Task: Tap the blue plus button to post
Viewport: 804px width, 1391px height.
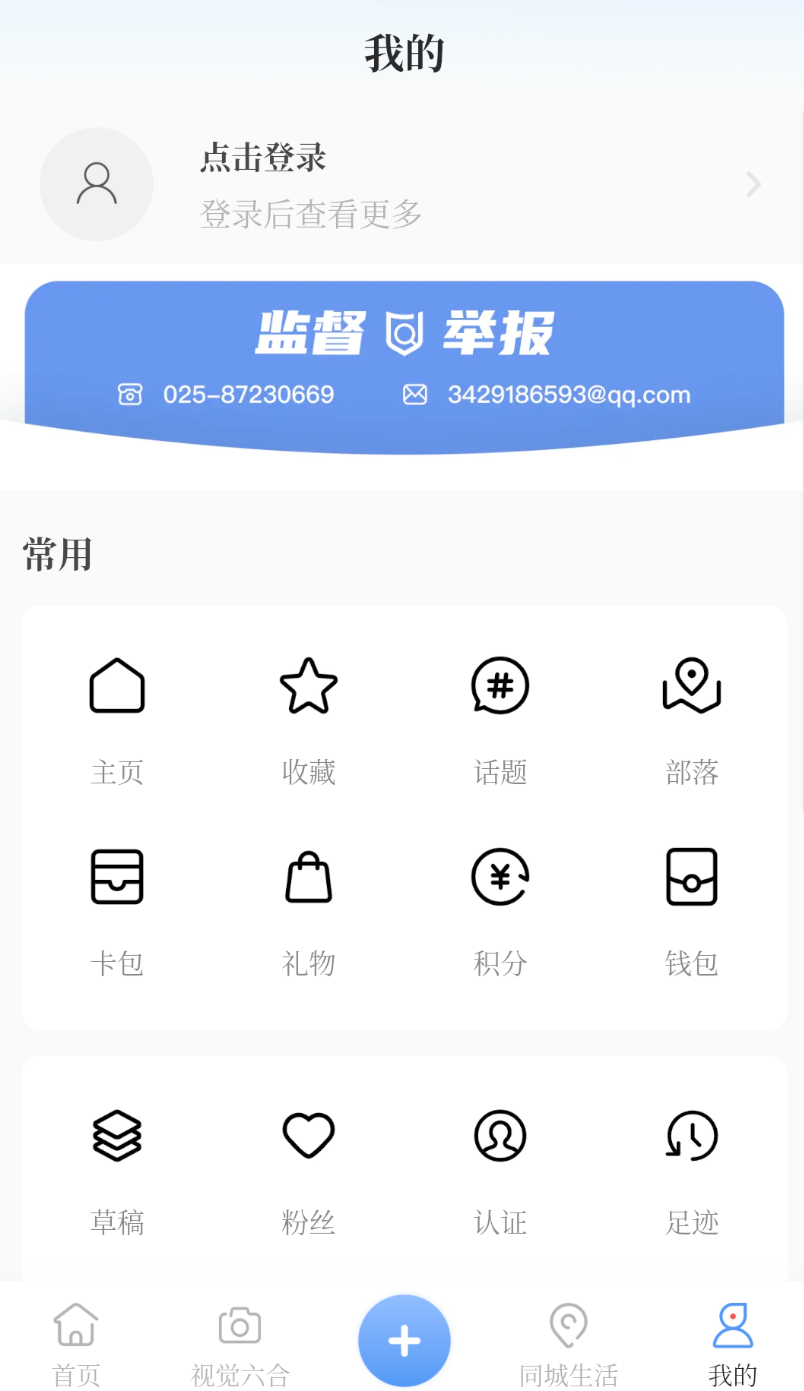Action: 404,1341
